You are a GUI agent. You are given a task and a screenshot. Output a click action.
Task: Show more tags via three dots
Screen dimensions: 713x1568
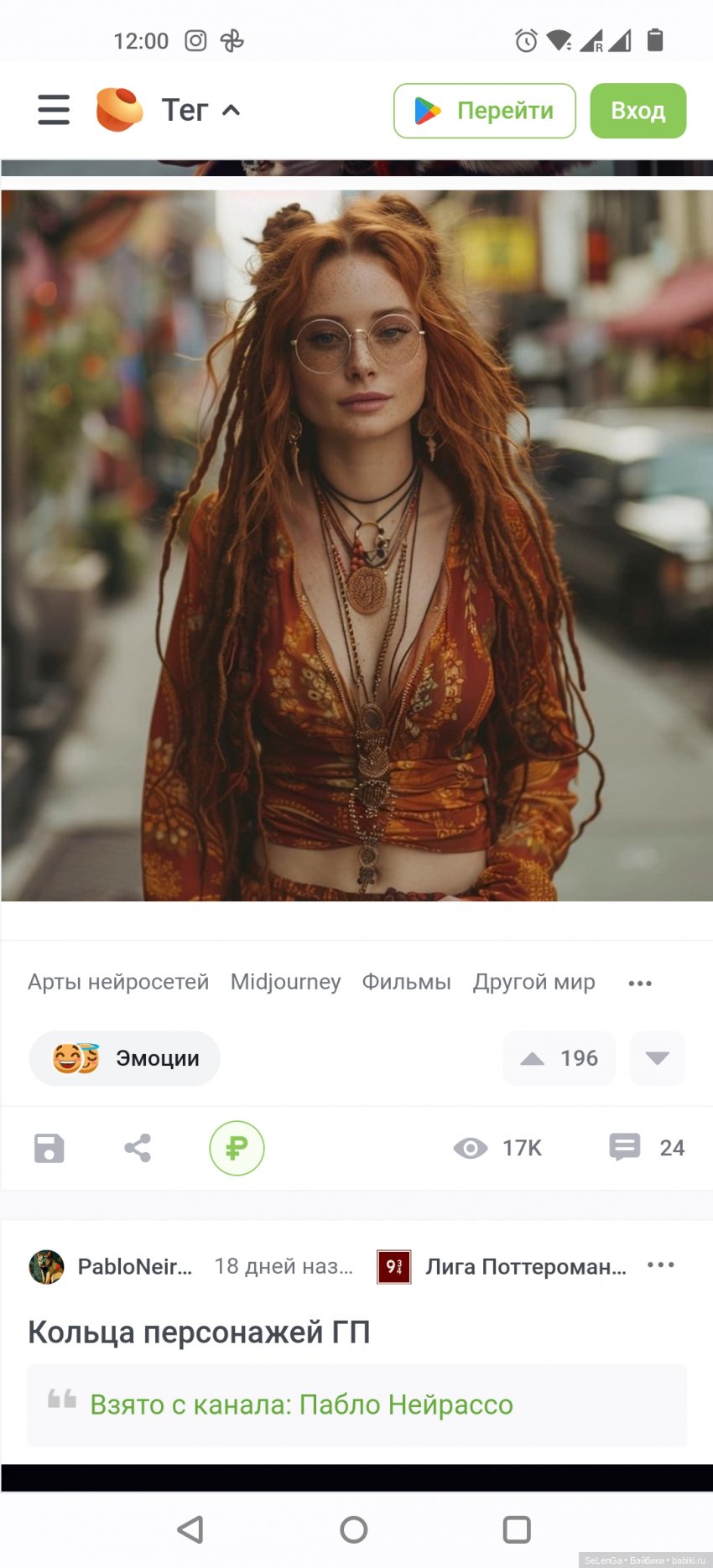click(x=640, y=984)
